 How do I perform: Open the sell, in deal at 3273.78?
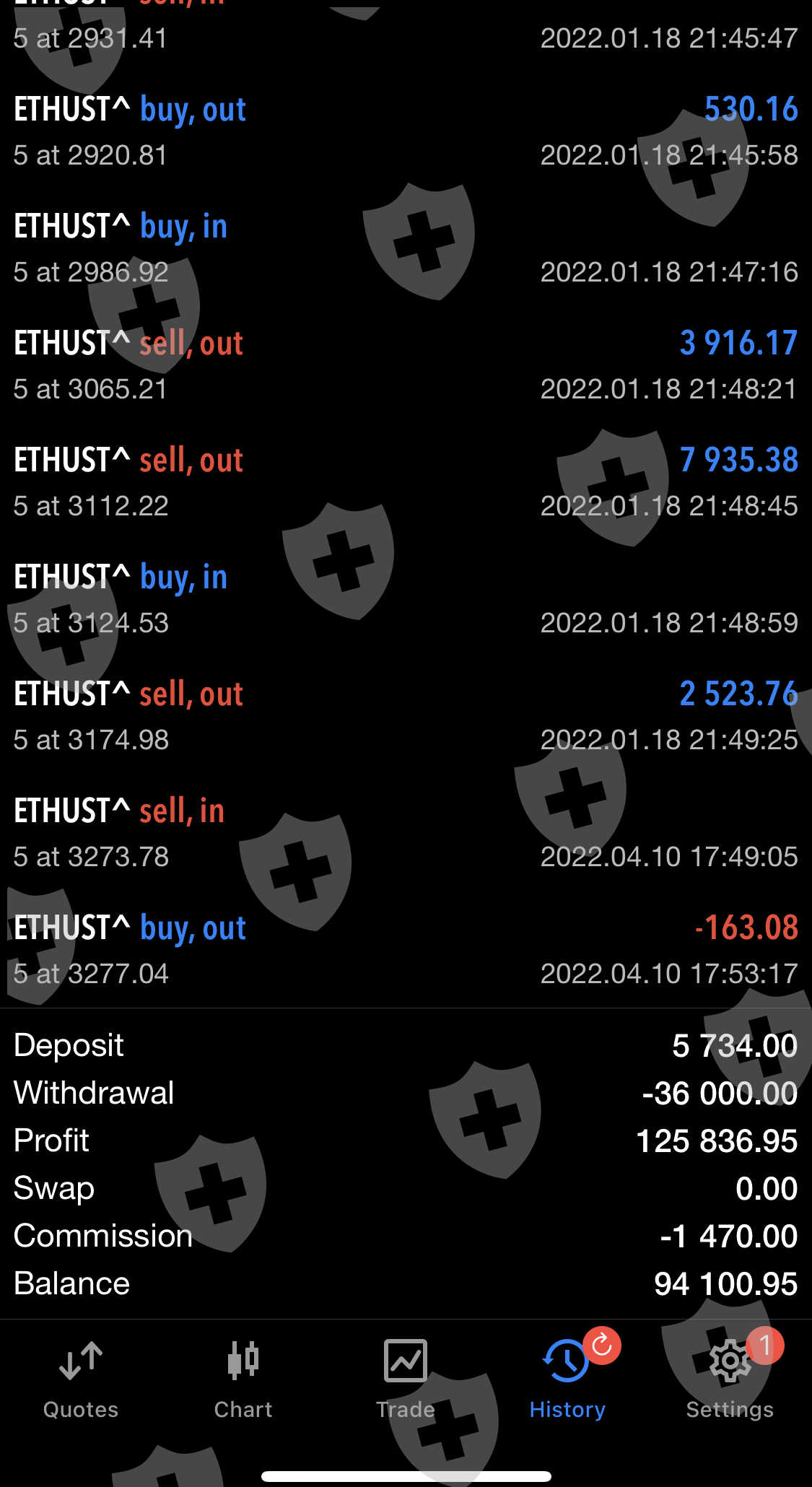406,833
